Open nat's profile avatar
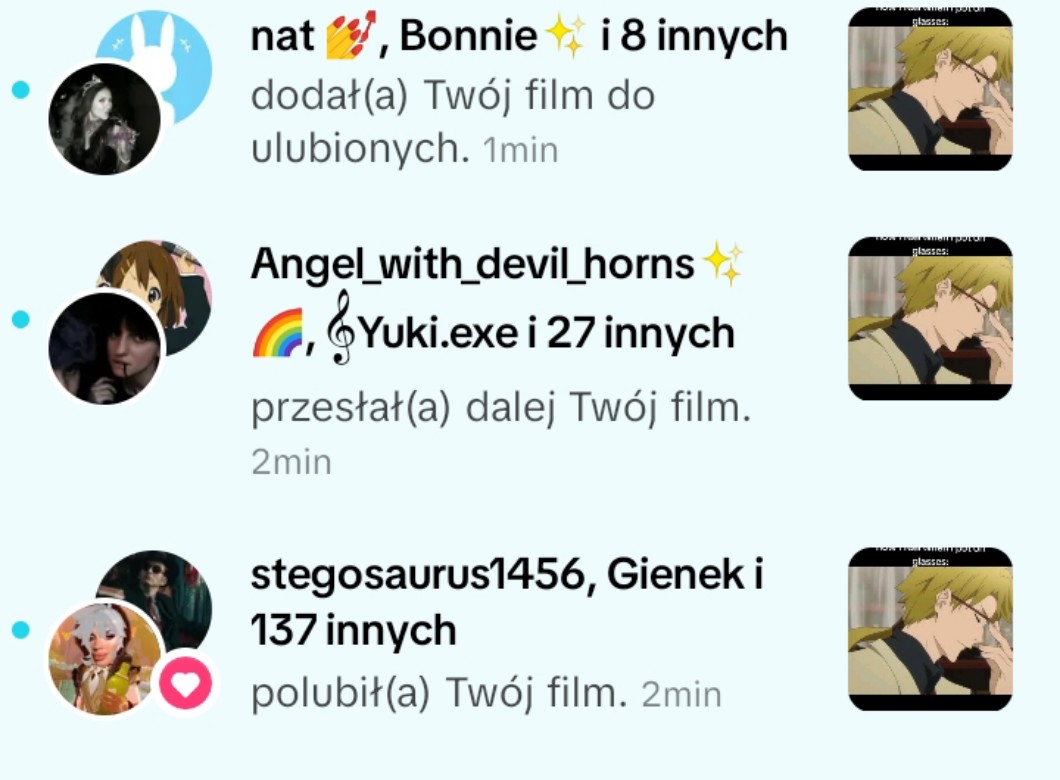The height and width of the screenshot is (780, 1060). coord(105,118)
